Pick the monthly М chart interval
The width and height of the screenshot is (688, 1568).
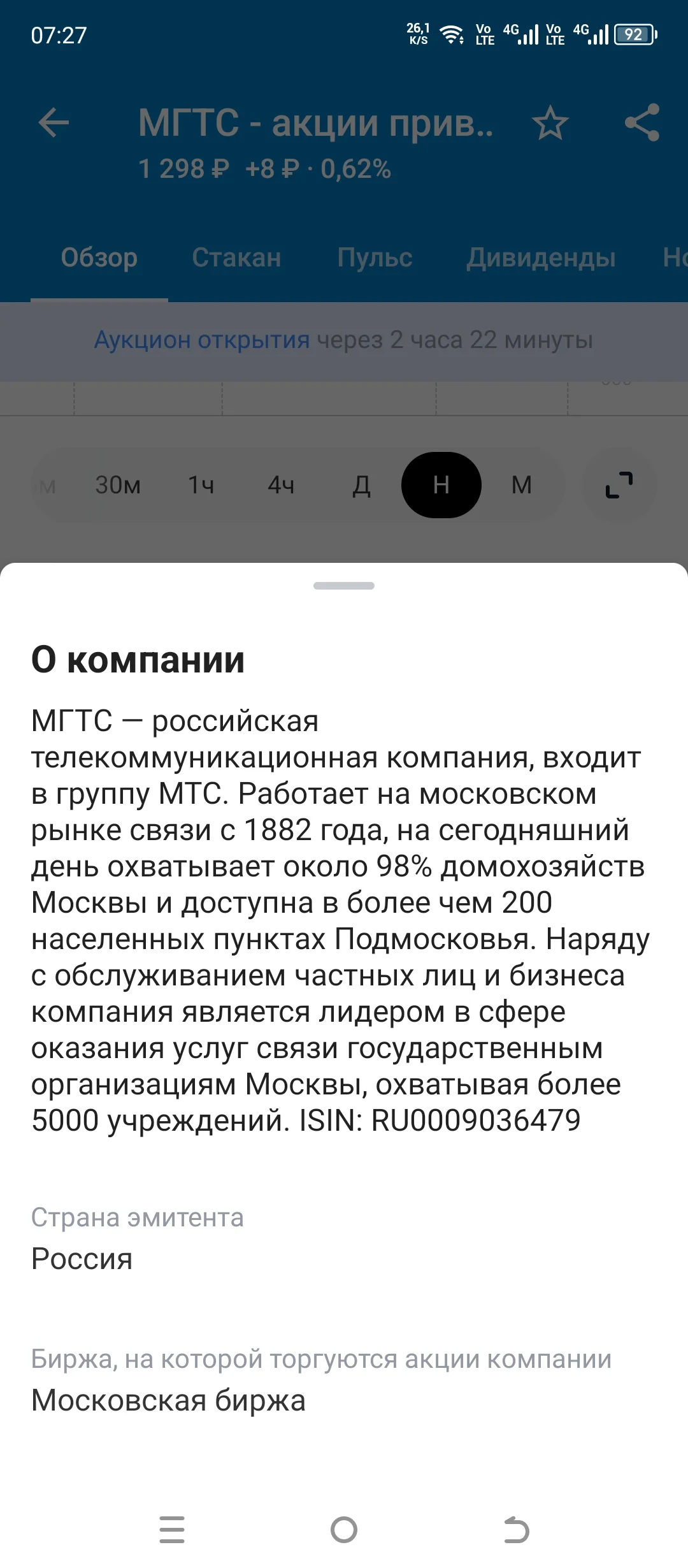tap(522, 485)
